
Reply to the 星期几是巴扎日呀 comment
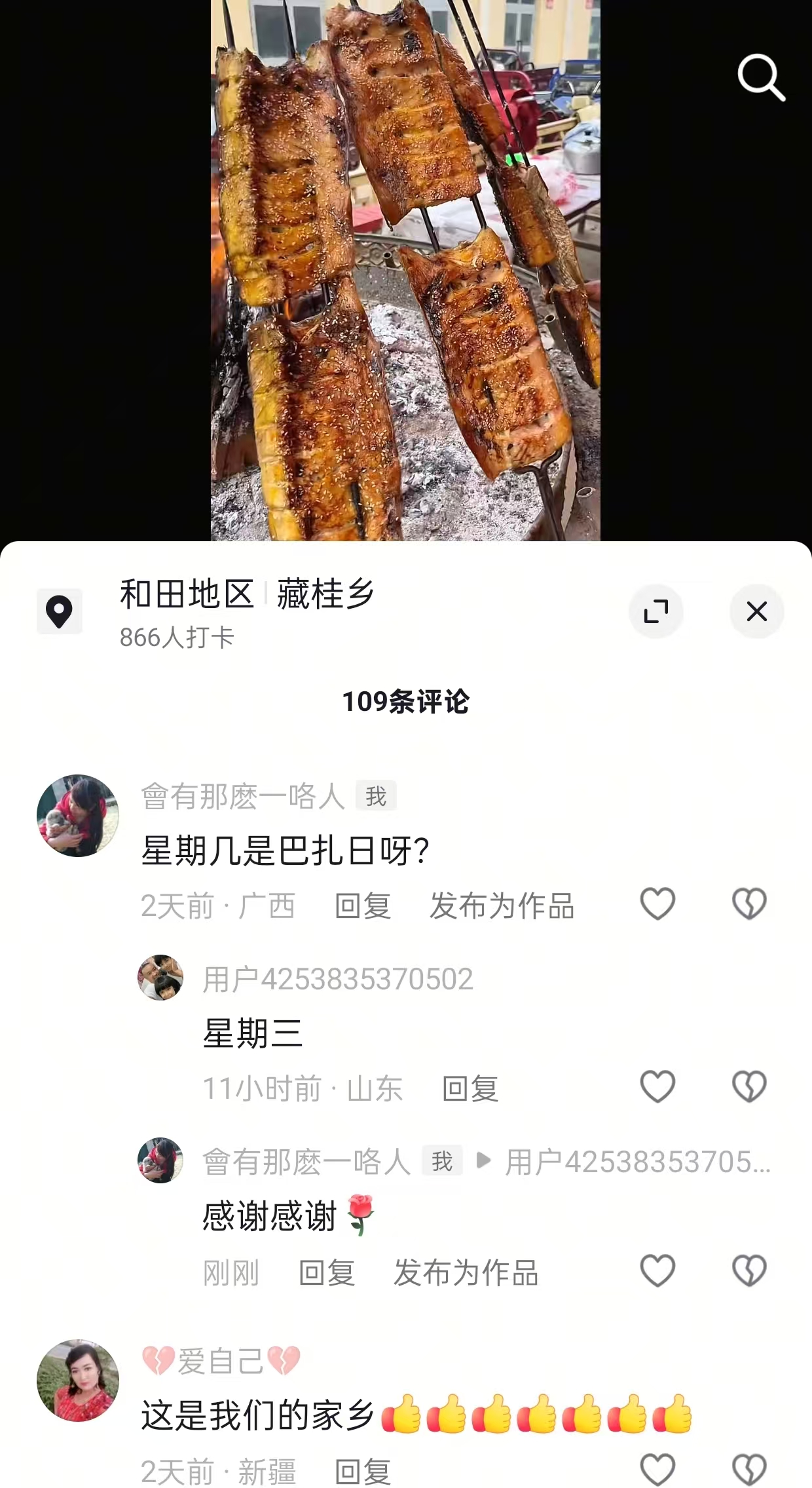click(x=363, y=906)
